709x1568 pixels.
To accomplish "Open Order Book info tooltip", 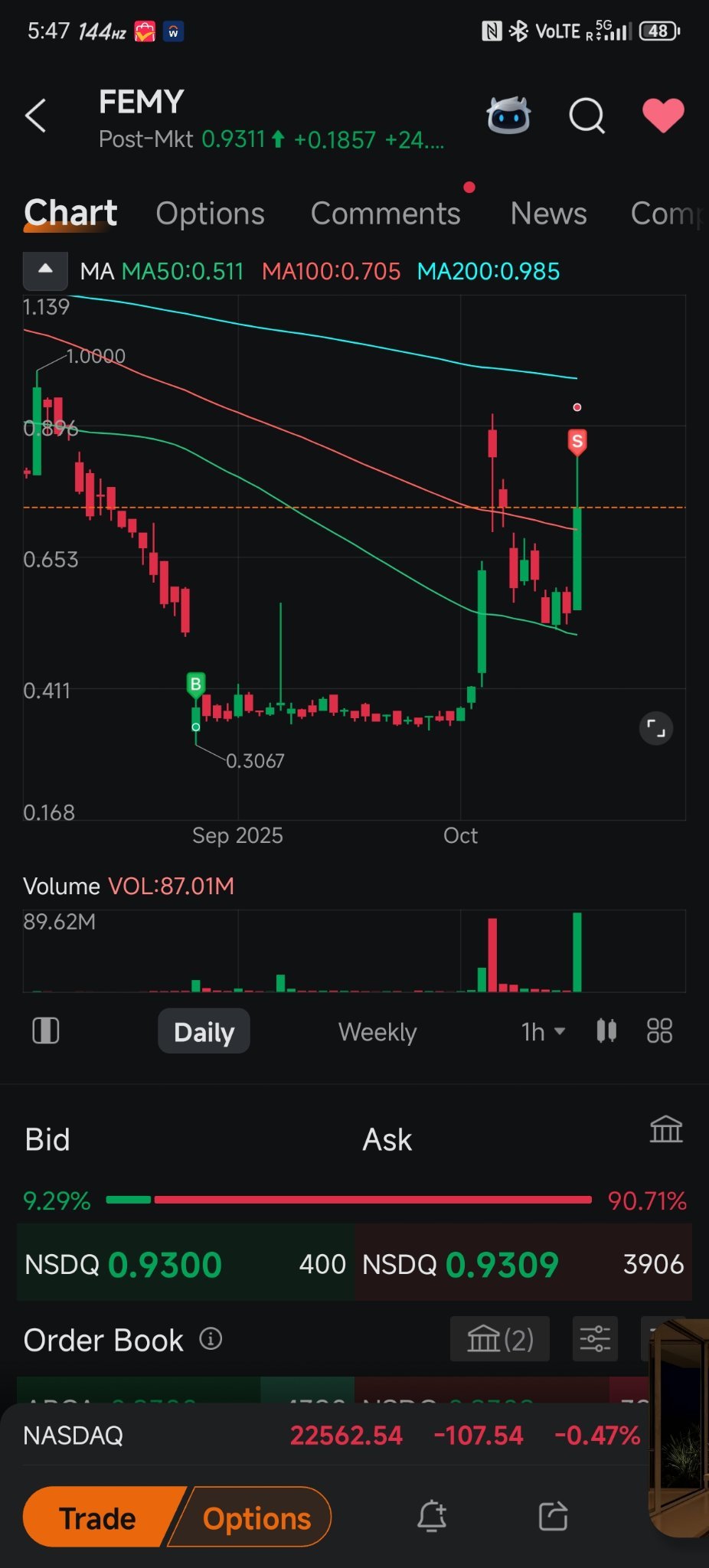I will [211, 1339].
